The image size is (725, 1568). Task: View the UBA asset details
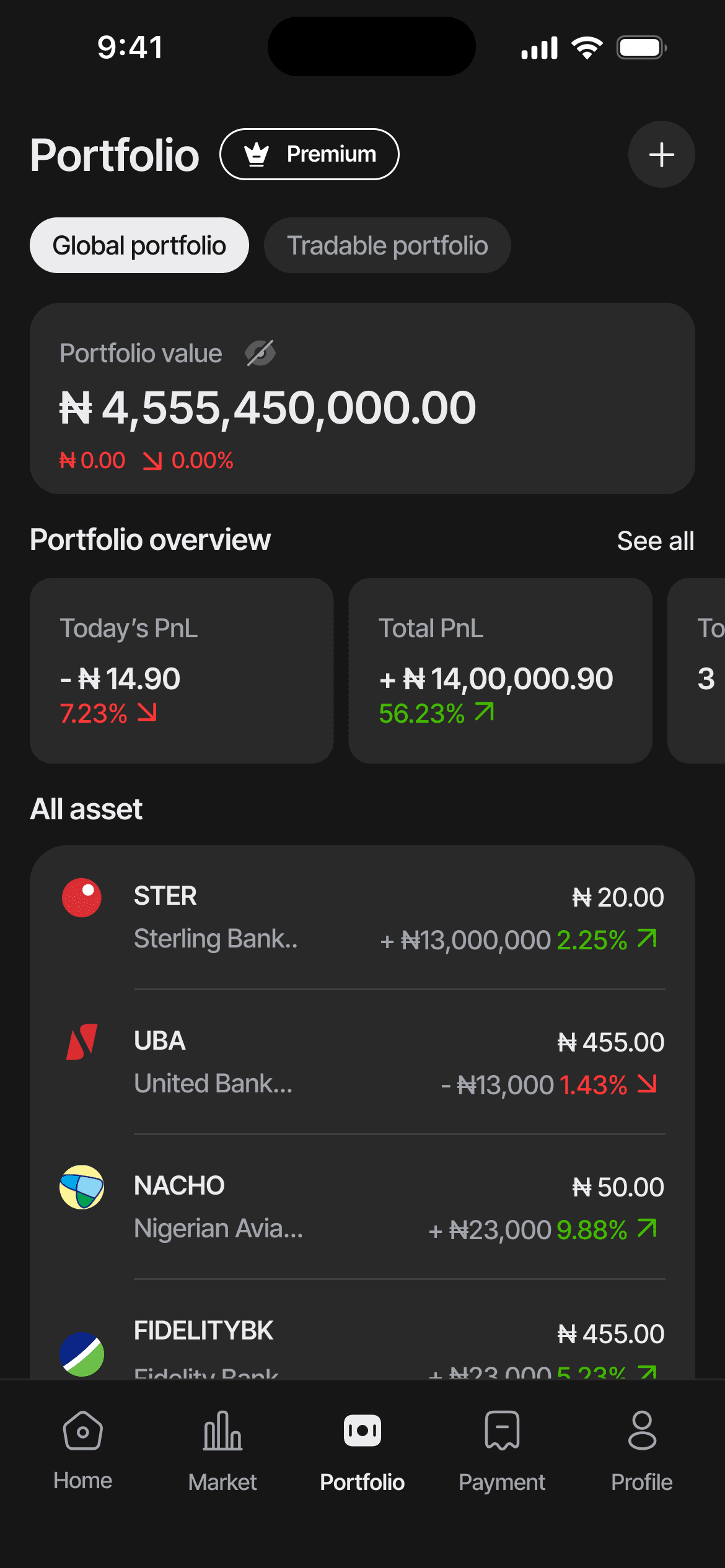pos(362,1063)
